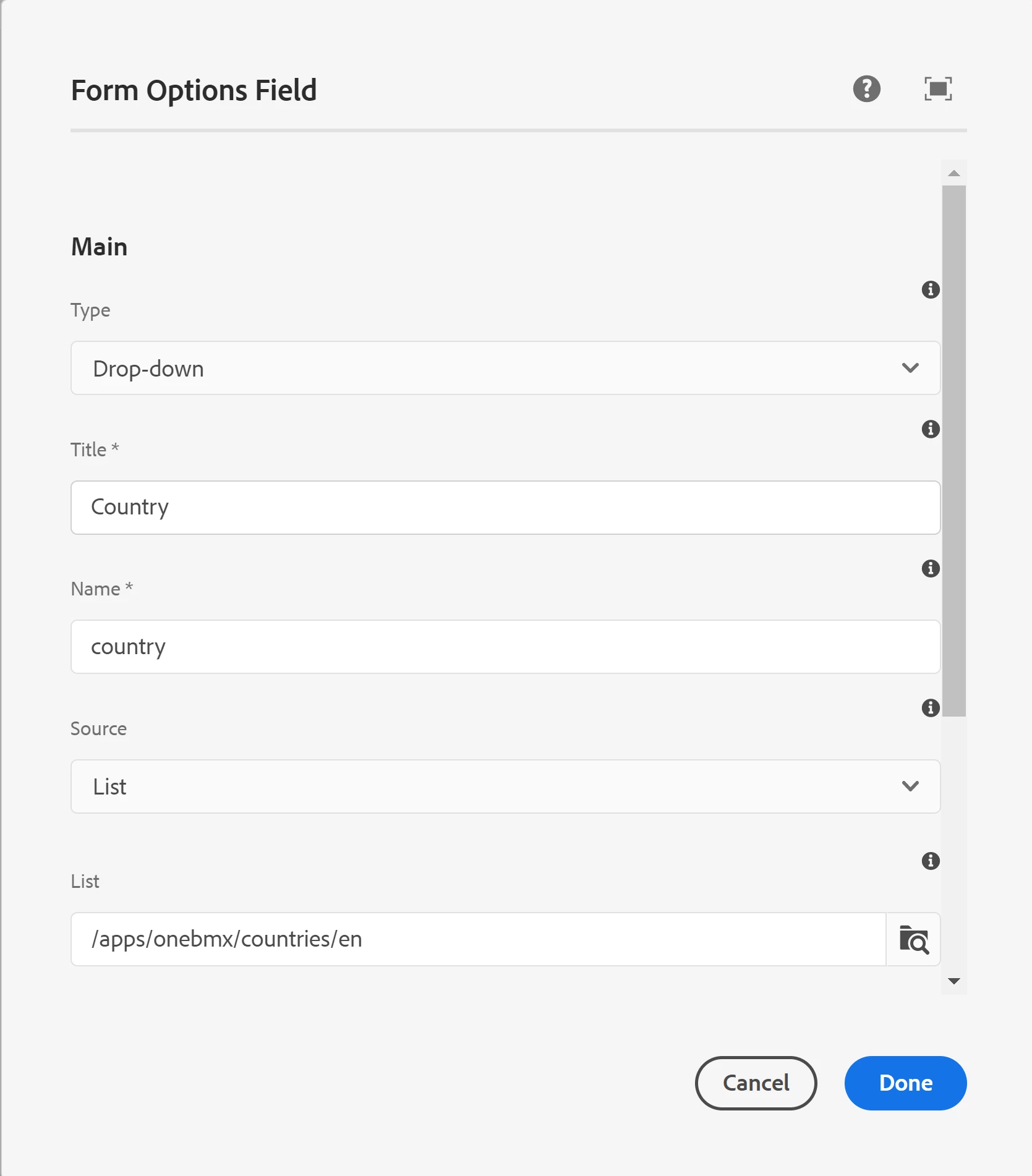Expand the Type drop-down selector
The width and height of the screenshot is (1032, 1176).
point(505,368)
